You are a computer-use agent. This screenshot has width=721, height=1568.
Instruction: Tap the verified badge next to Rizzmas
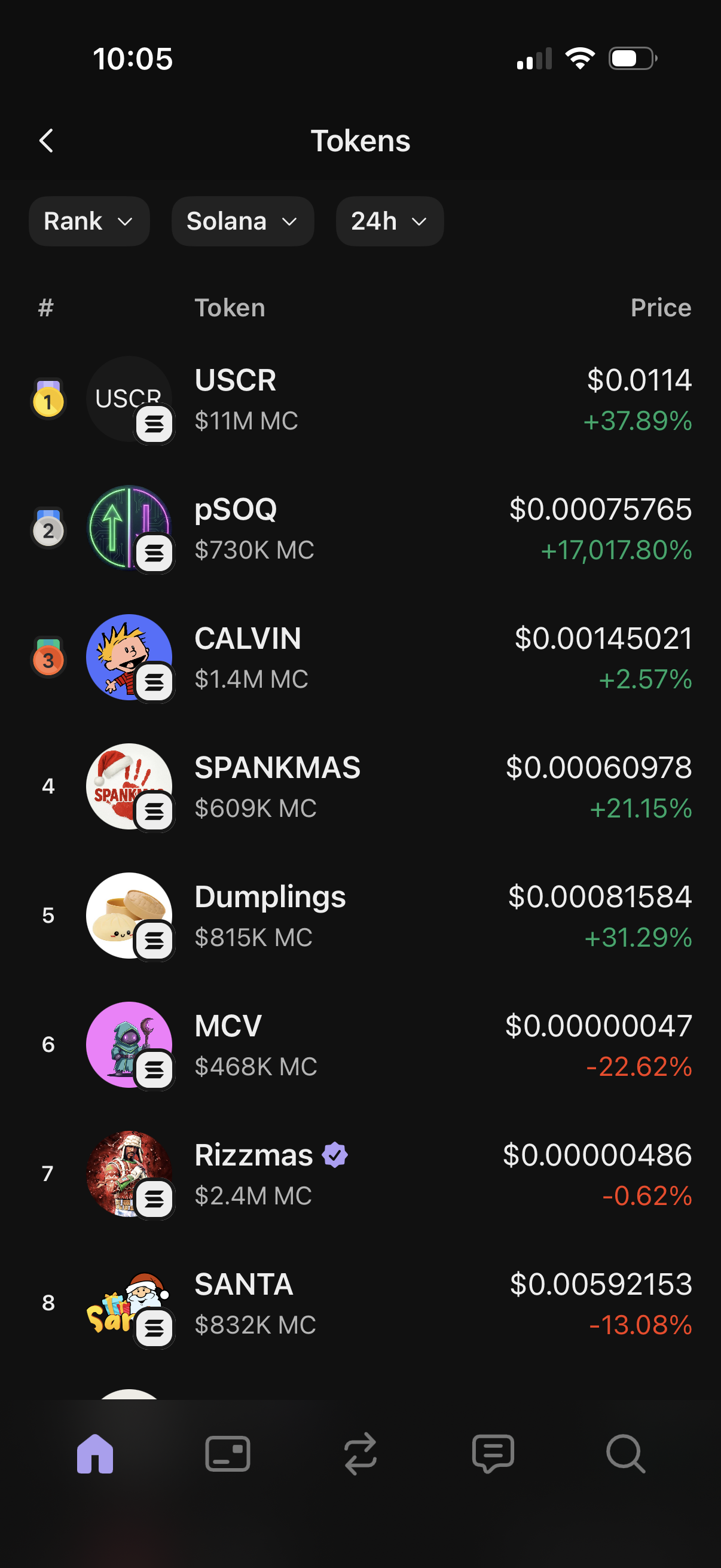coord(335,1154)
